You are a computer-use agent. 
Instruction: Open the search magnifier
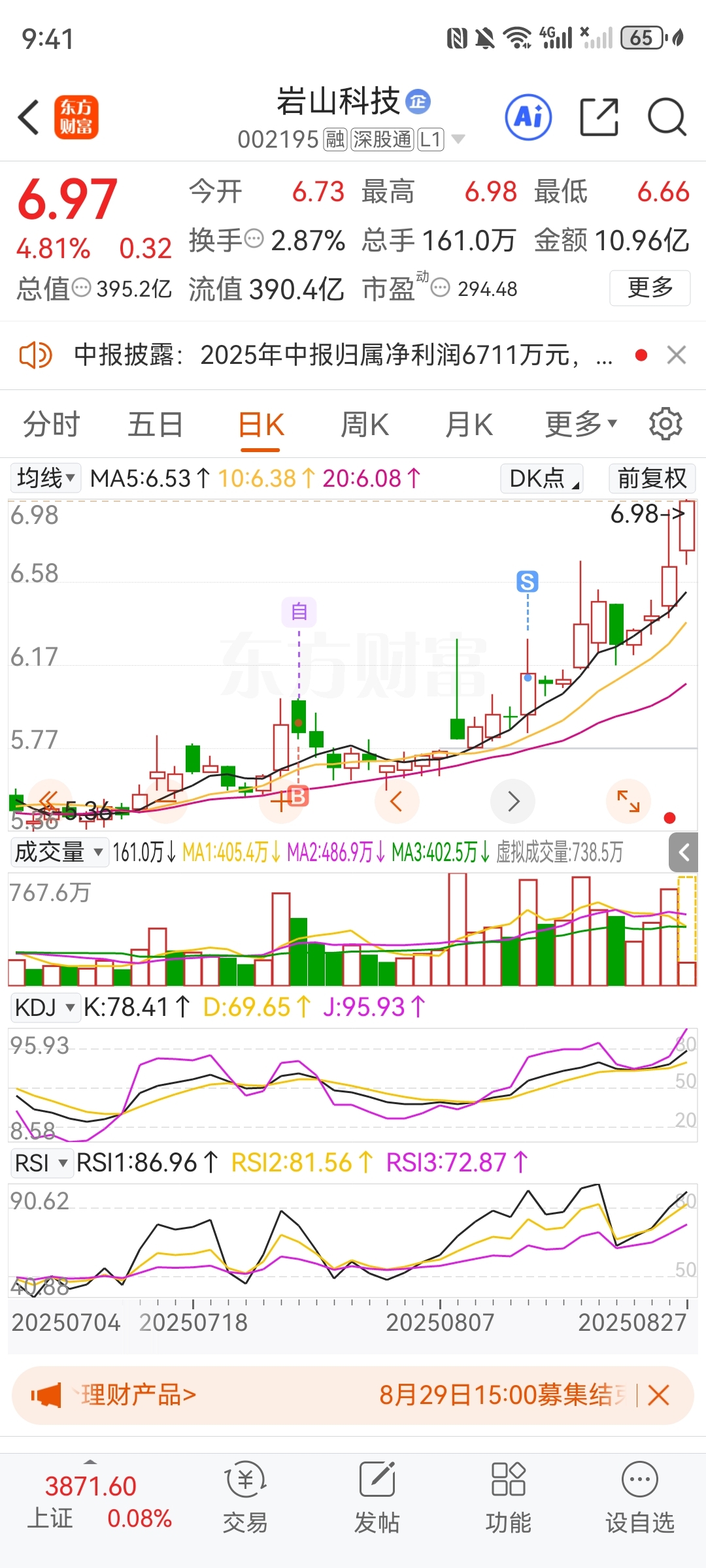tap(666, 118)
